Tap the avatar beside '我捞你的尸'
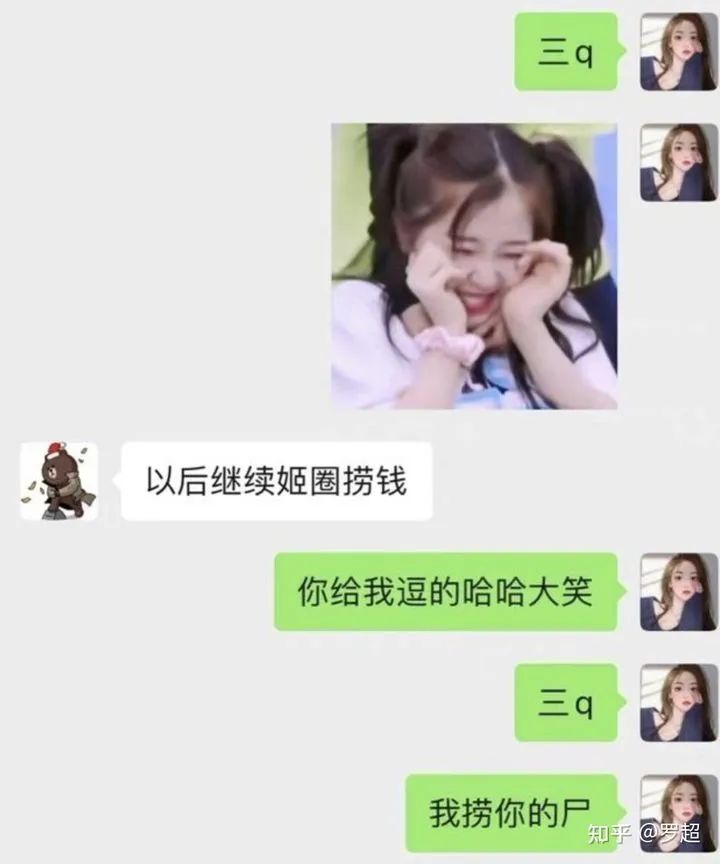The height and width of the screenshot is (864, 720). (x=678, y=812)
